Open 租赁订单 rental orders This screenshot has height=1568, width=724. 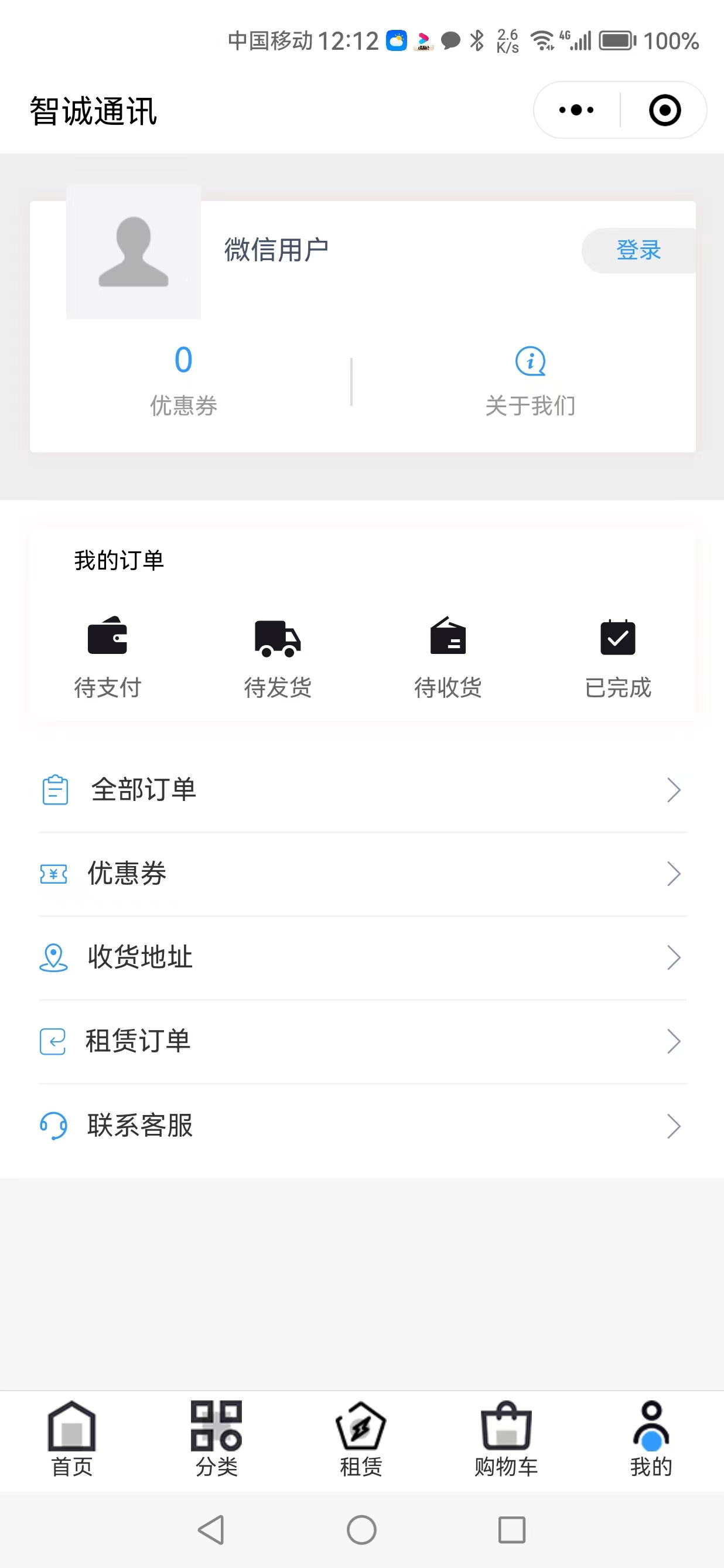coord(363,1041)
